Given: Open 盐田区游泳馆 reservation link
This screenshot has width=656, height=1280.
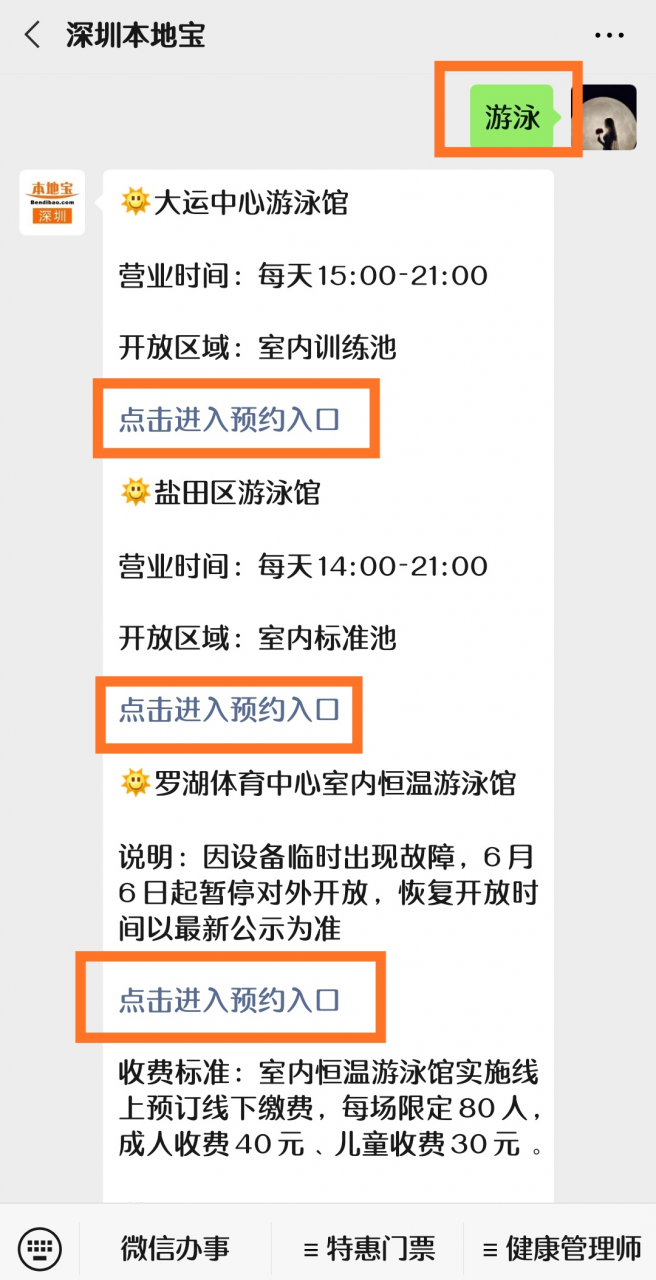Looking at the screenshot, I should (x=230, y=710).
